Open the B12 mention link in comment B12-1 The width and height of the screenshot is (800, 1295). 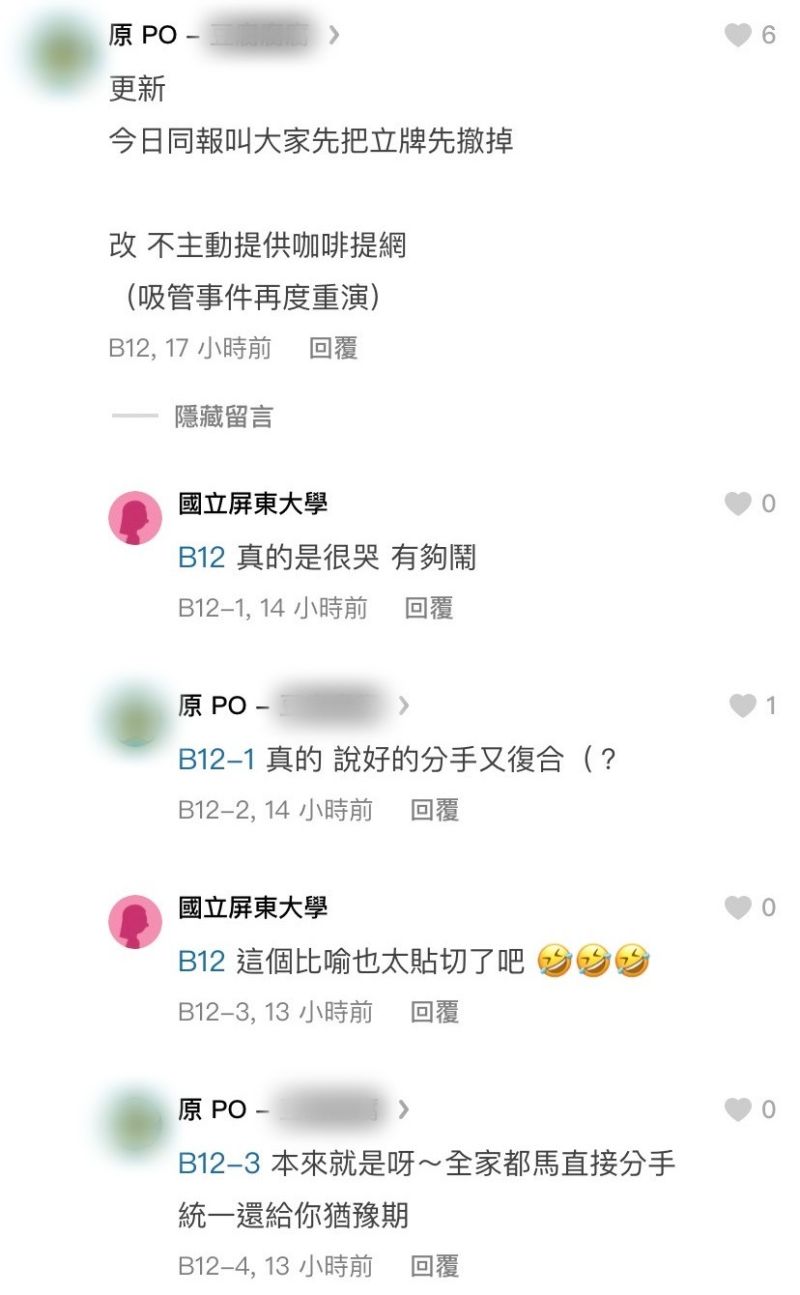(x=201, y=558)
